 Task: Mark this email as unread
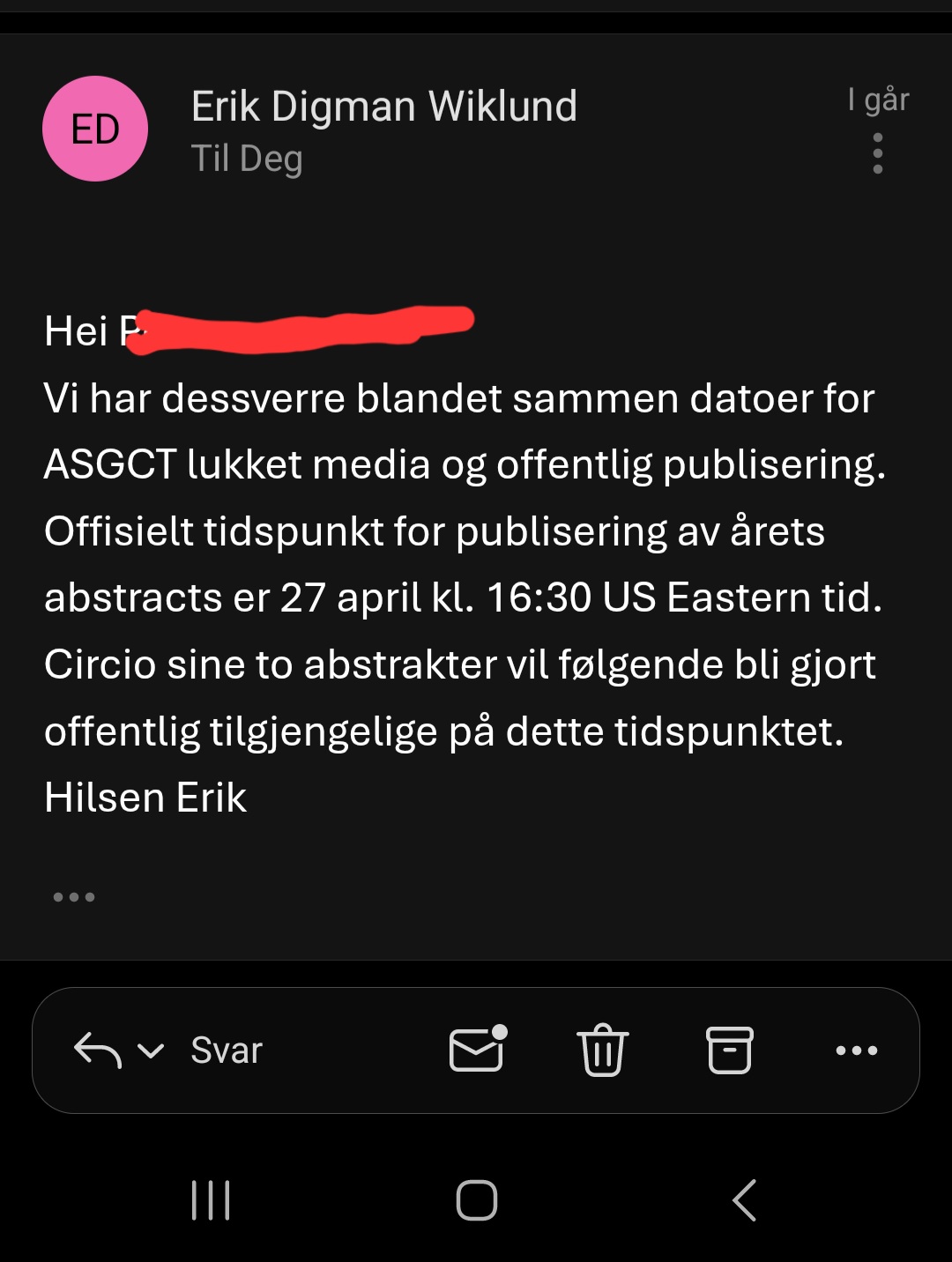(478, 1050)
